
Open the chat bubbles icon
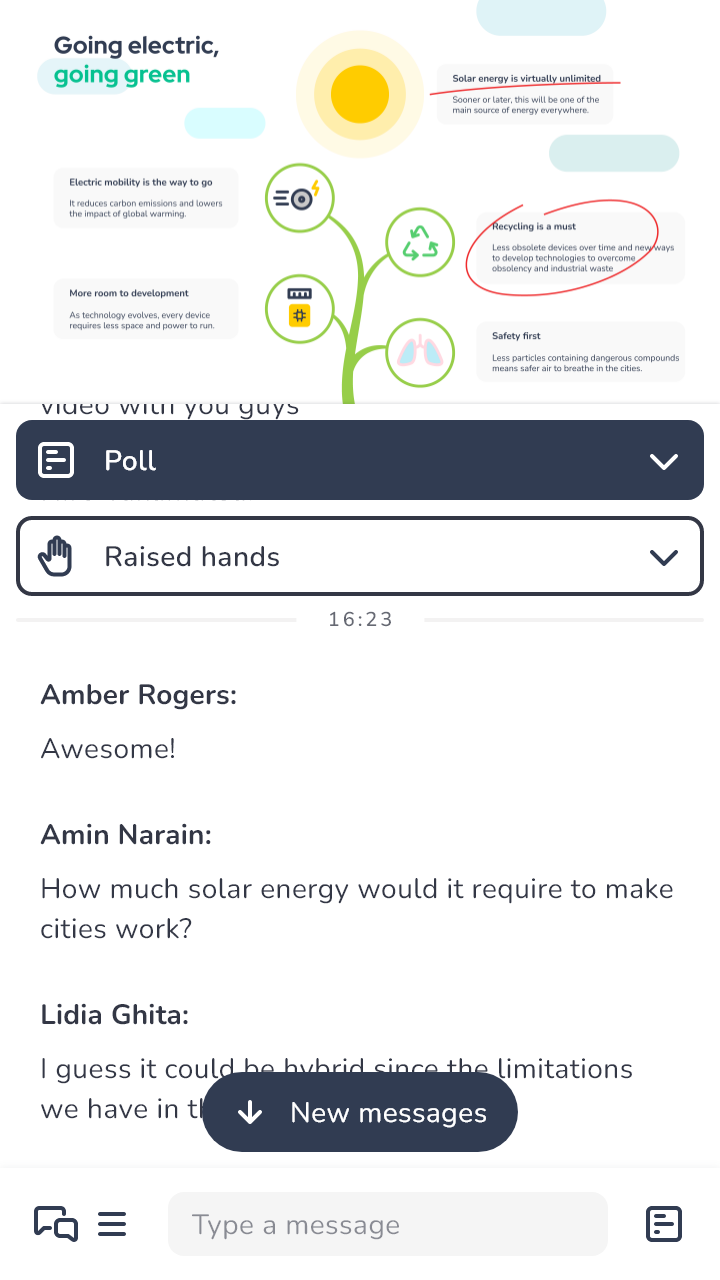(56, 1224)
